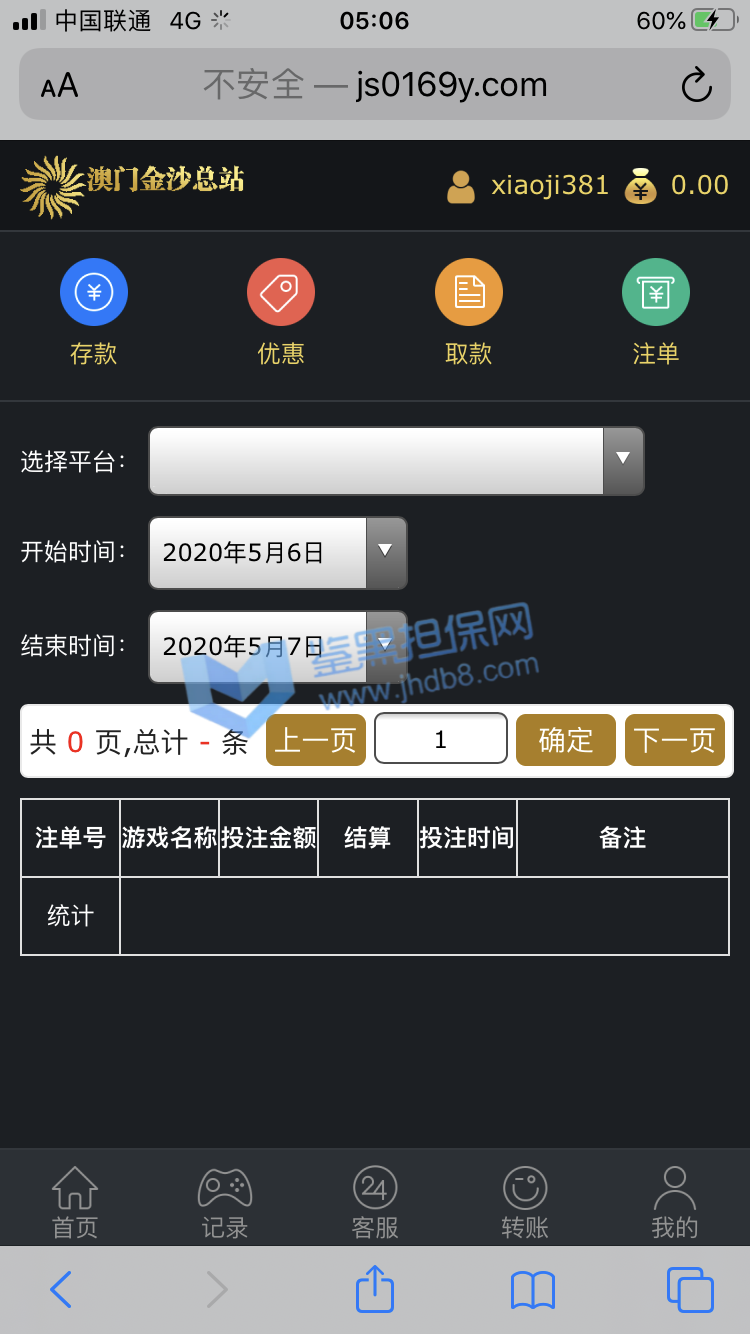Open the 结束时间 end date picker
Screen dimensions: 750x1334
[x=278, y=646]
